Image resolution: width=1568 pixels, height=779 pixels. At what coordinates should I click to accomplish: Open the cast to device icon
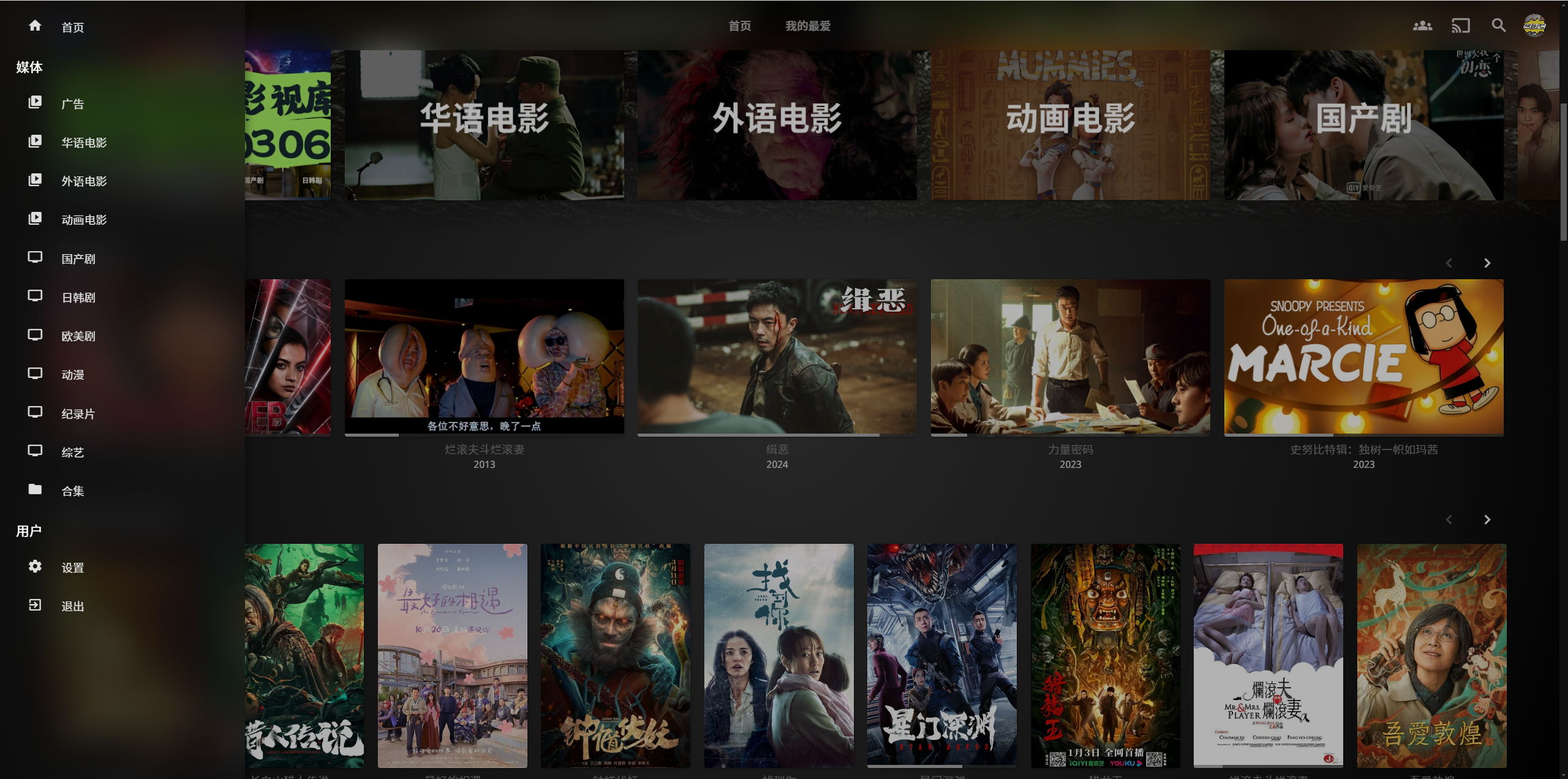1460,26
